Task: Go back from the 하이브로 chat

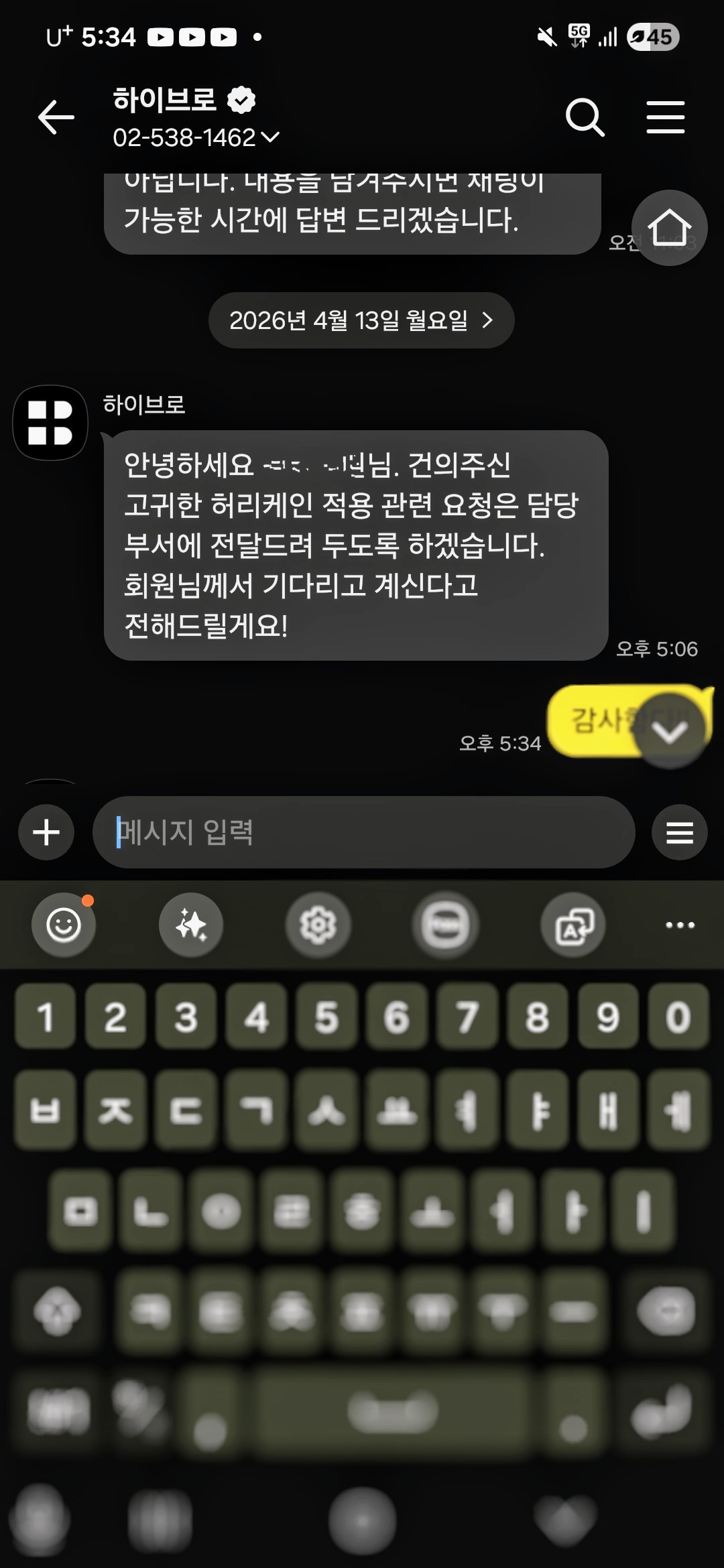Action: tap(56, 118)
